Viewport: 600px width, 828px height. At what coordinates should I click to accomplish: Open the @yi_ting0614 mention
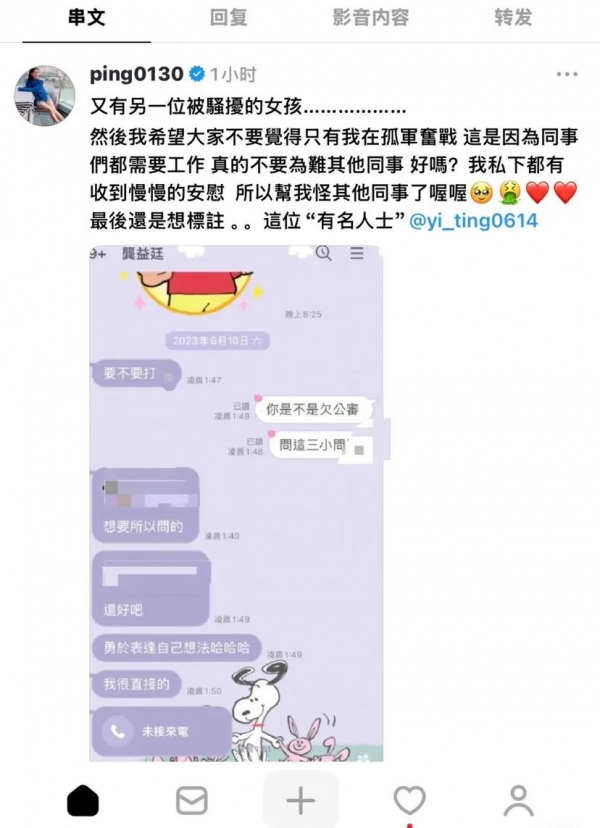point(475,221)
